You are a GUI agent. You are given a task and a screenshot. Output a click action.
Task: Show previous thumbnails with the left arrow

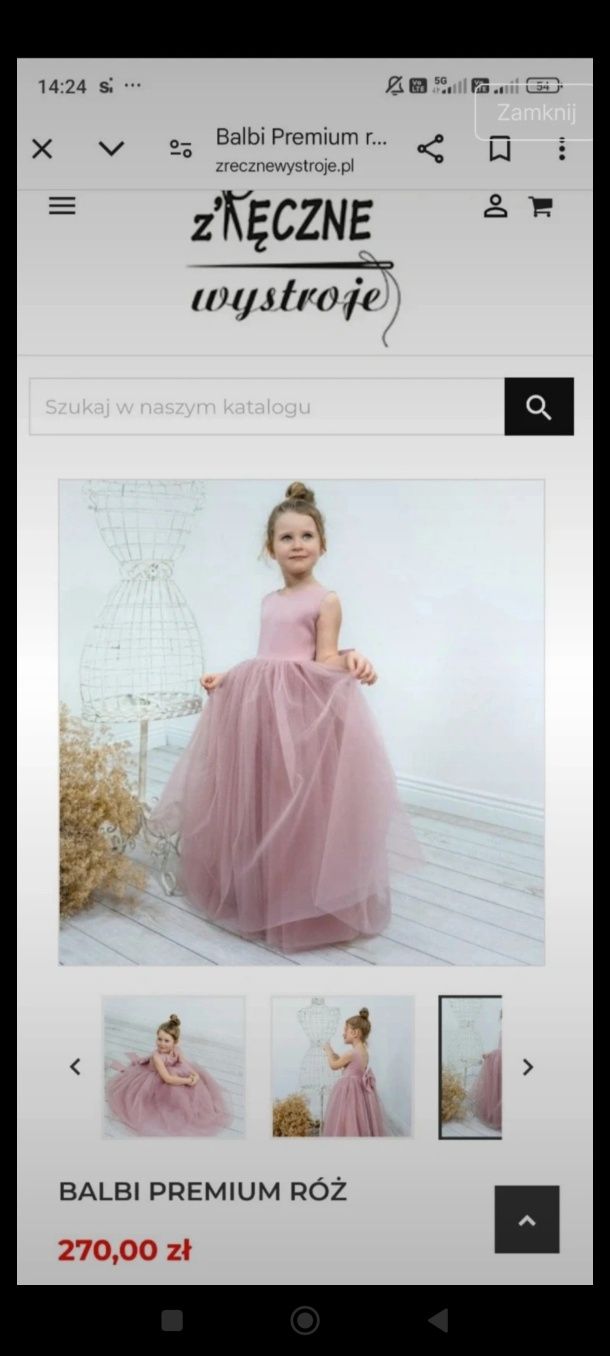tap(75, 1067)
